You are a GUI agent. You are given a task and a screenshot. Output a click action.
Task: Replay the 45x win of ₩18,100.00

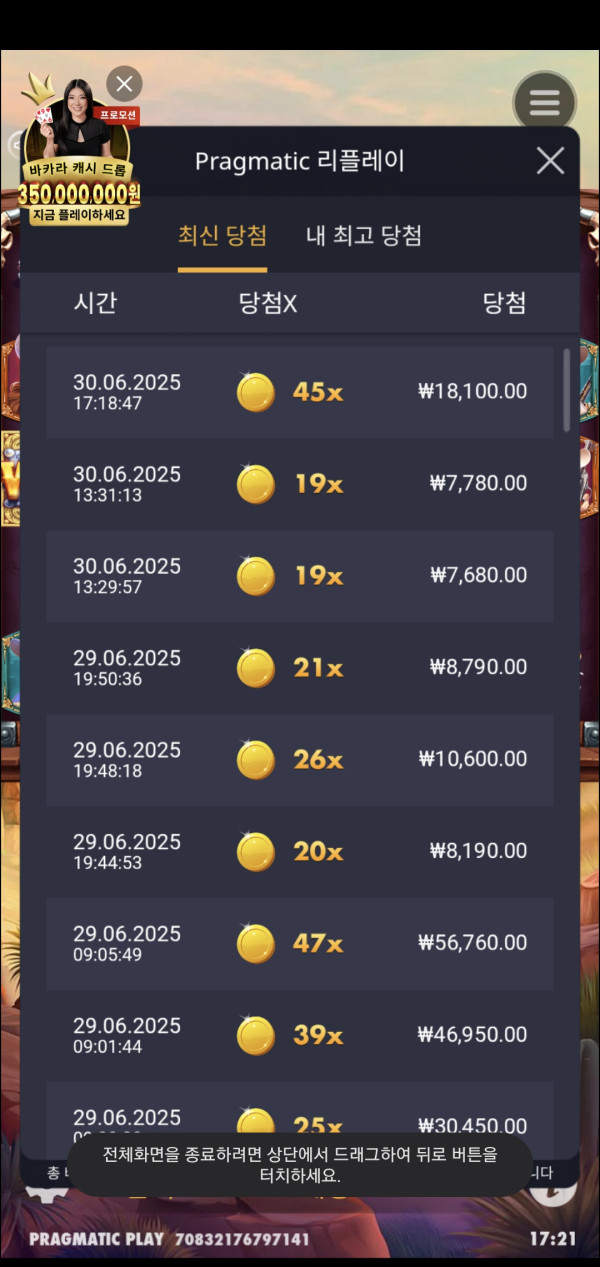(x=299, y=392)
